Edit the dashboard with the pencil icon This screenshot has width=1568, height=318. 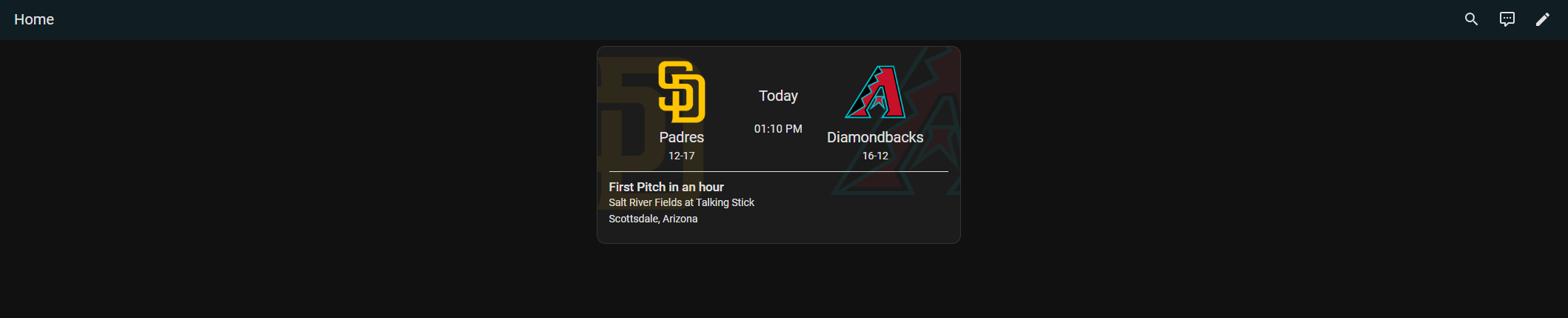coord(1542,19)
